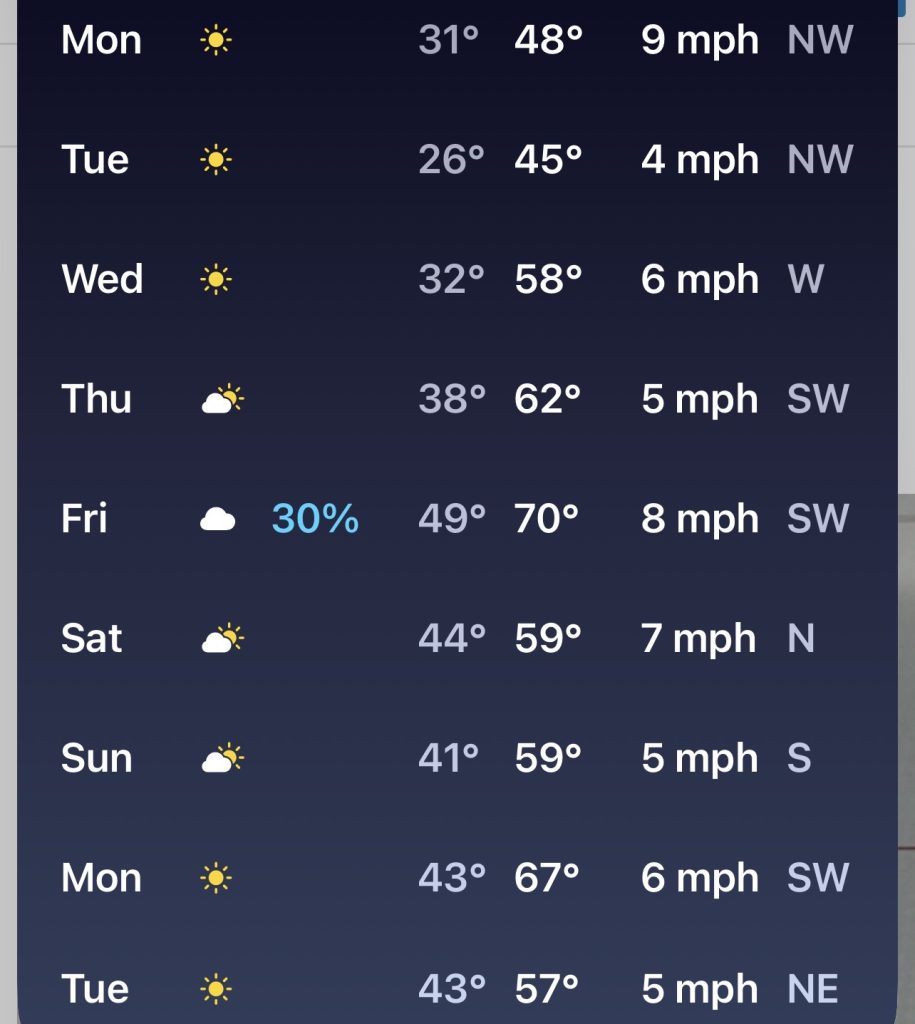This screenshot has width=915, height=1024.
Task: Open the Sunday forecast row
Action: (x=456, y=758)
